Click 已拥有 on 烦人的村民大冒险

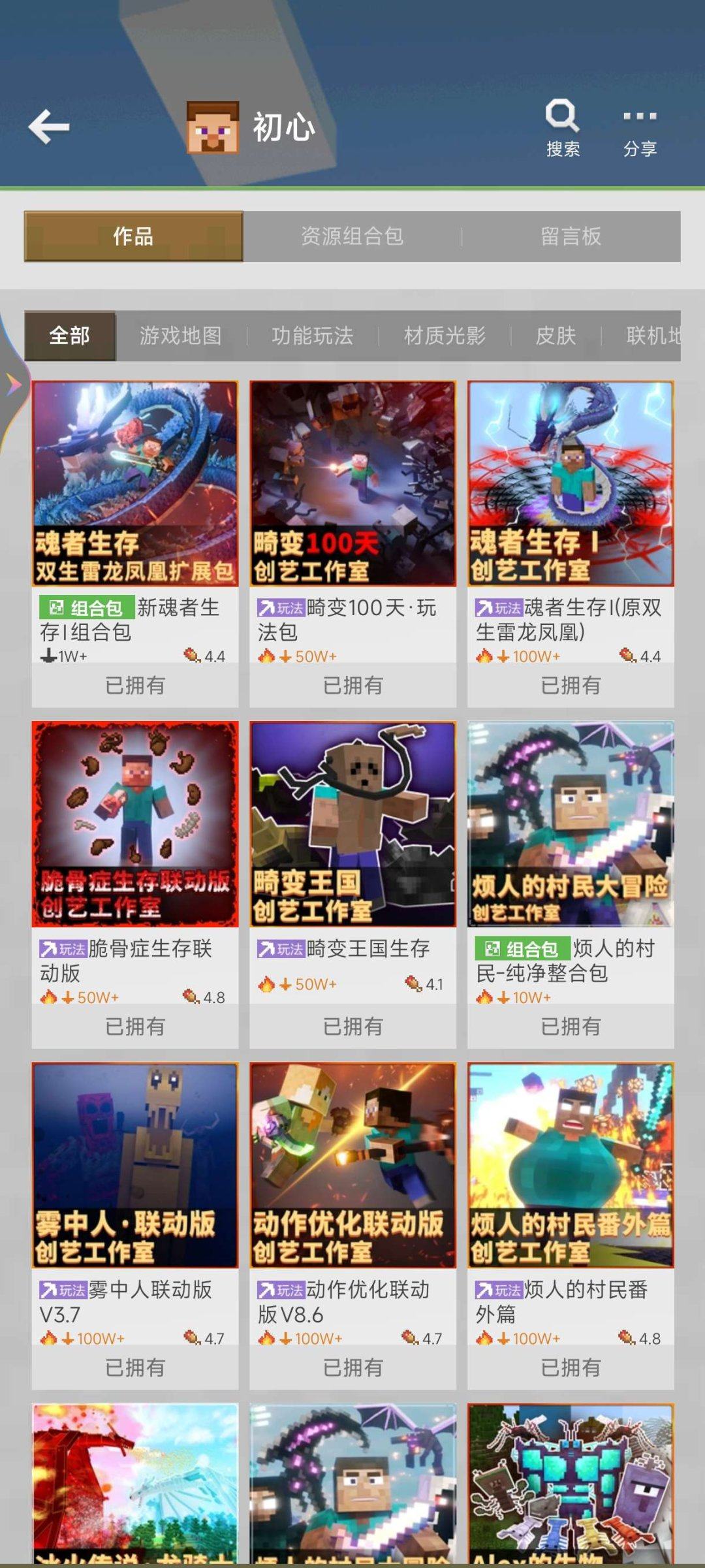click(570, 1026)
